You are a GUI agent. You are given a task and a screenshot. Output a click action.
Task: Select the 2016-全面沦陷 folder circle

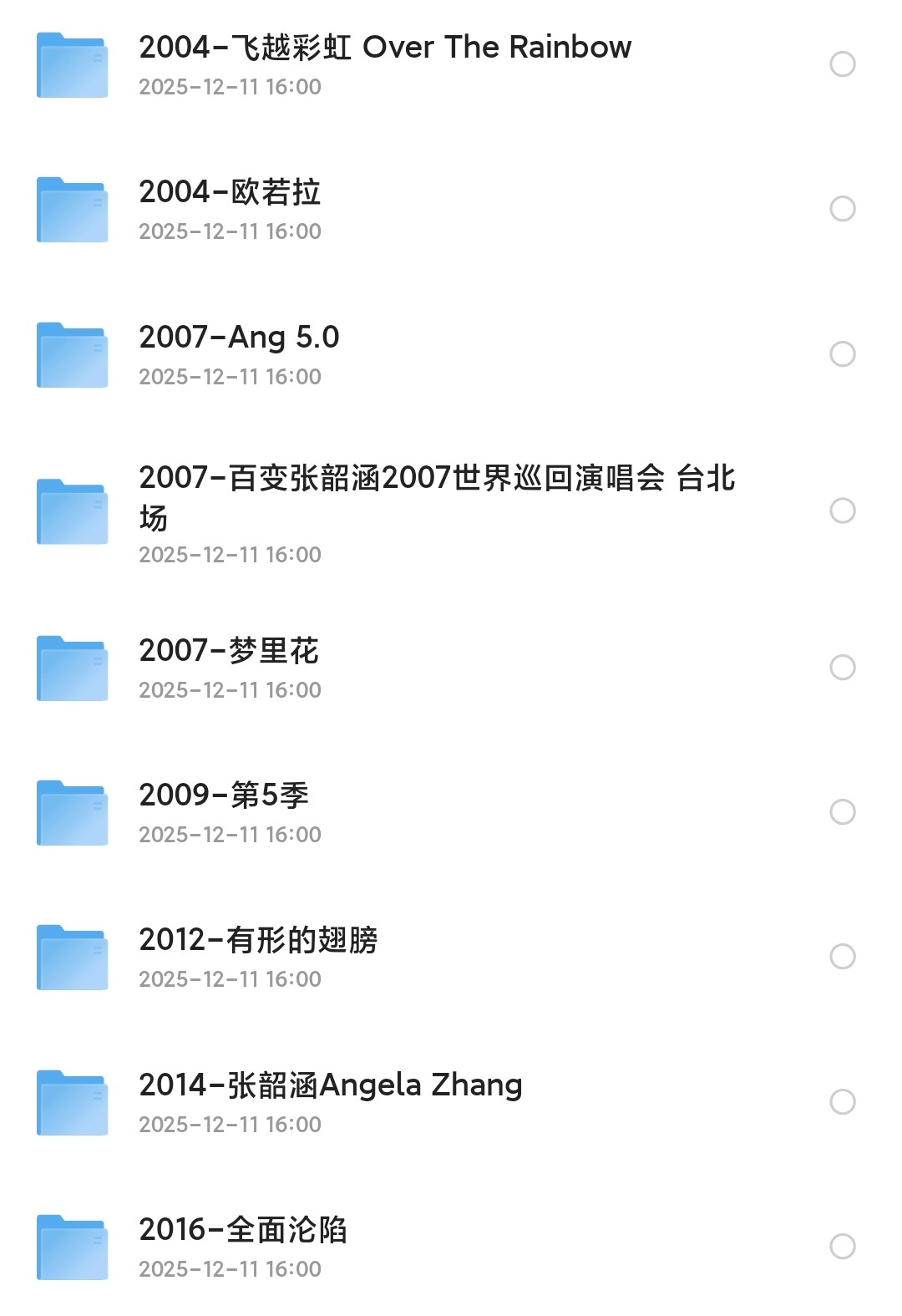click(842, 1246)
